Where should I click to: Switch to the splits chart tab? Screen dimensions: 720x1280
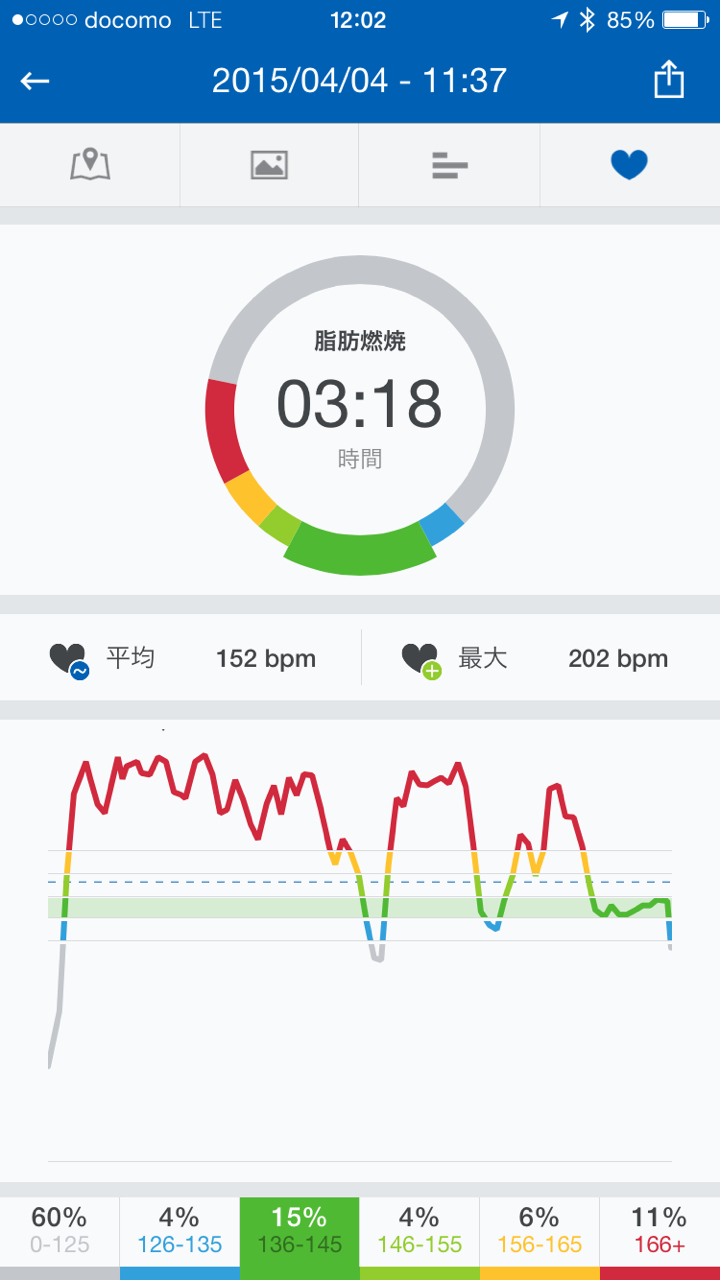pyautogui.click(x=450, y=165)
